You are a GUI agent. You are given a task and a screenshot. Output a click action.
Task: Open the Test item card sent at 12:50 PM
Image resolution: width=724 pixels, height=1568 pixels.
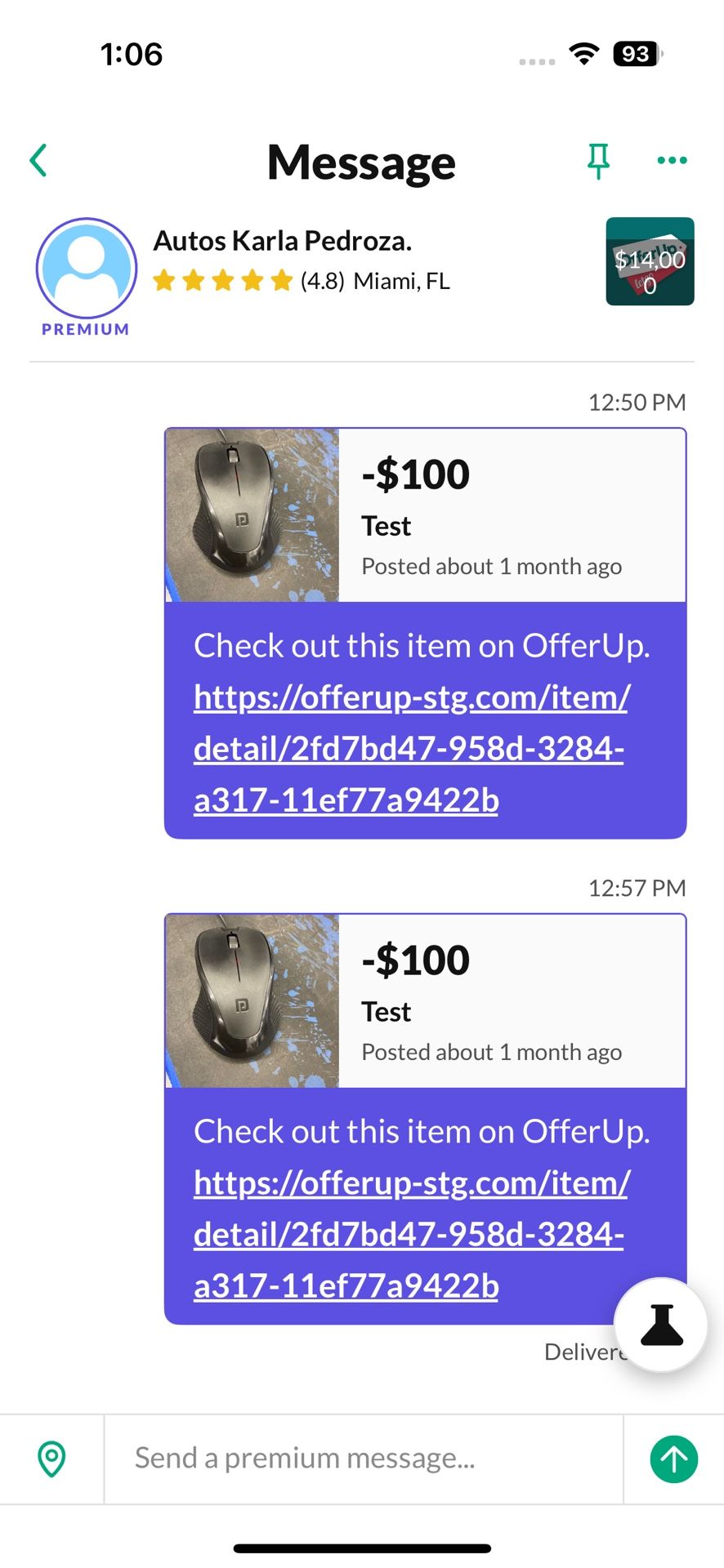point(425,515)
